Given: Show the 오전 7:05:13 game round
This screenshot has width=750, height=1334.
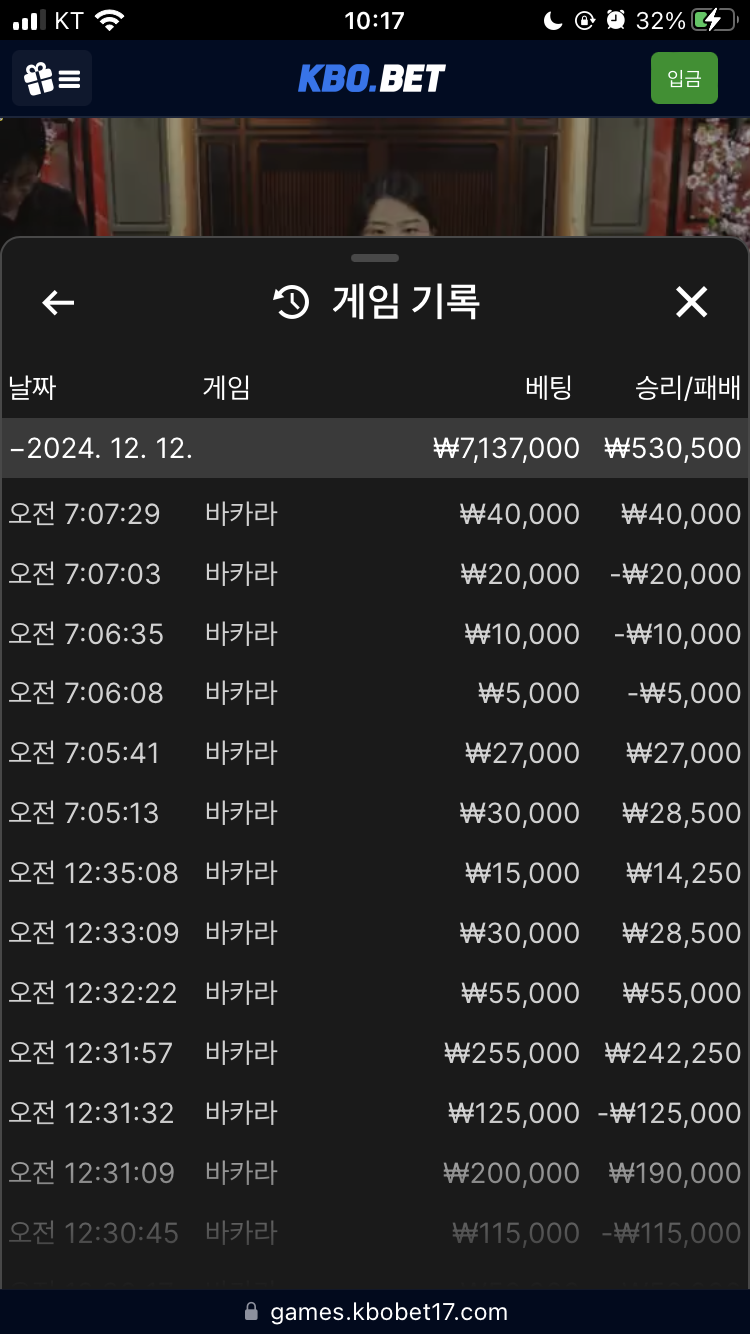Looking at the screenshot, I should pos(375,813).
